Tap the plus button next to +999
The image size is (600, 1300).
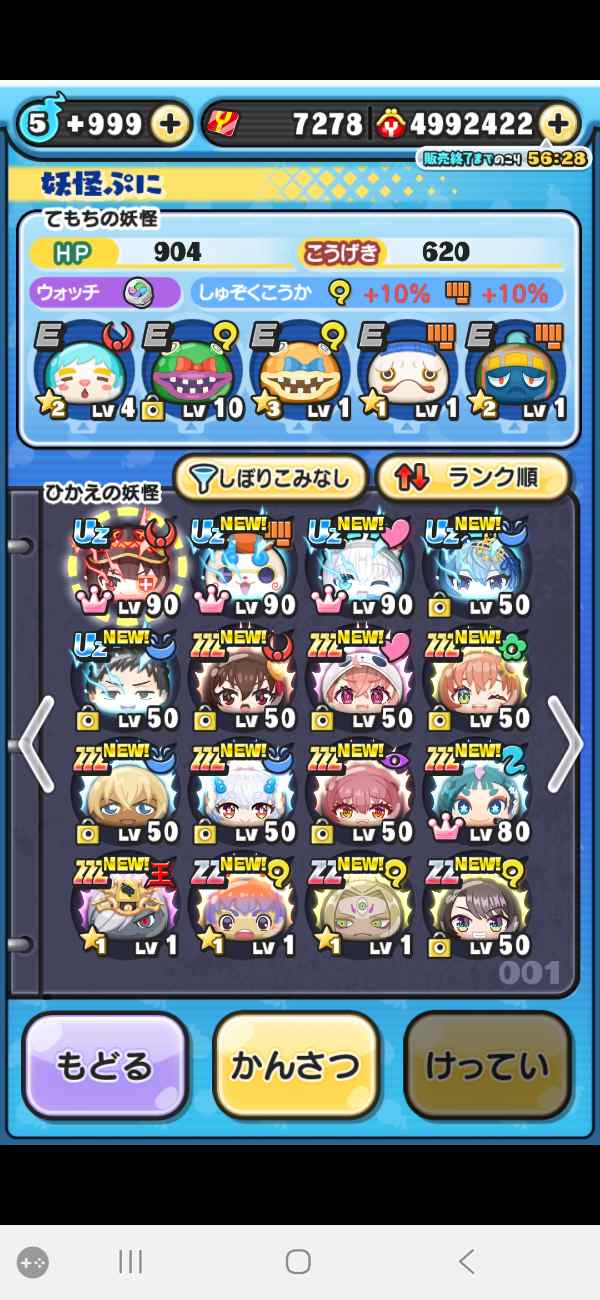(170, 124)
